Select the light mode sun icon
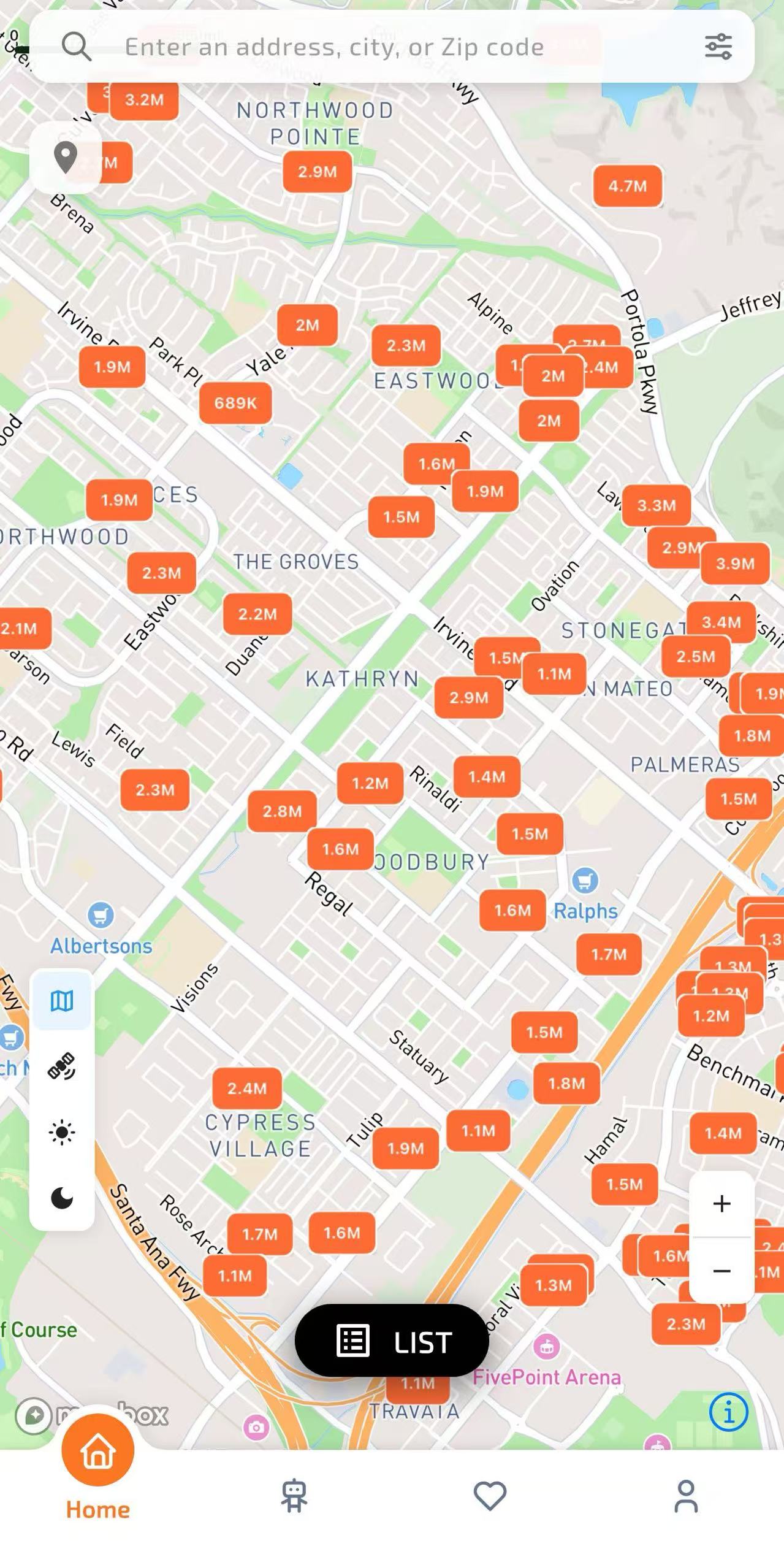The height and width of the screenshot is (1565, 784). tap(62, 1132)
